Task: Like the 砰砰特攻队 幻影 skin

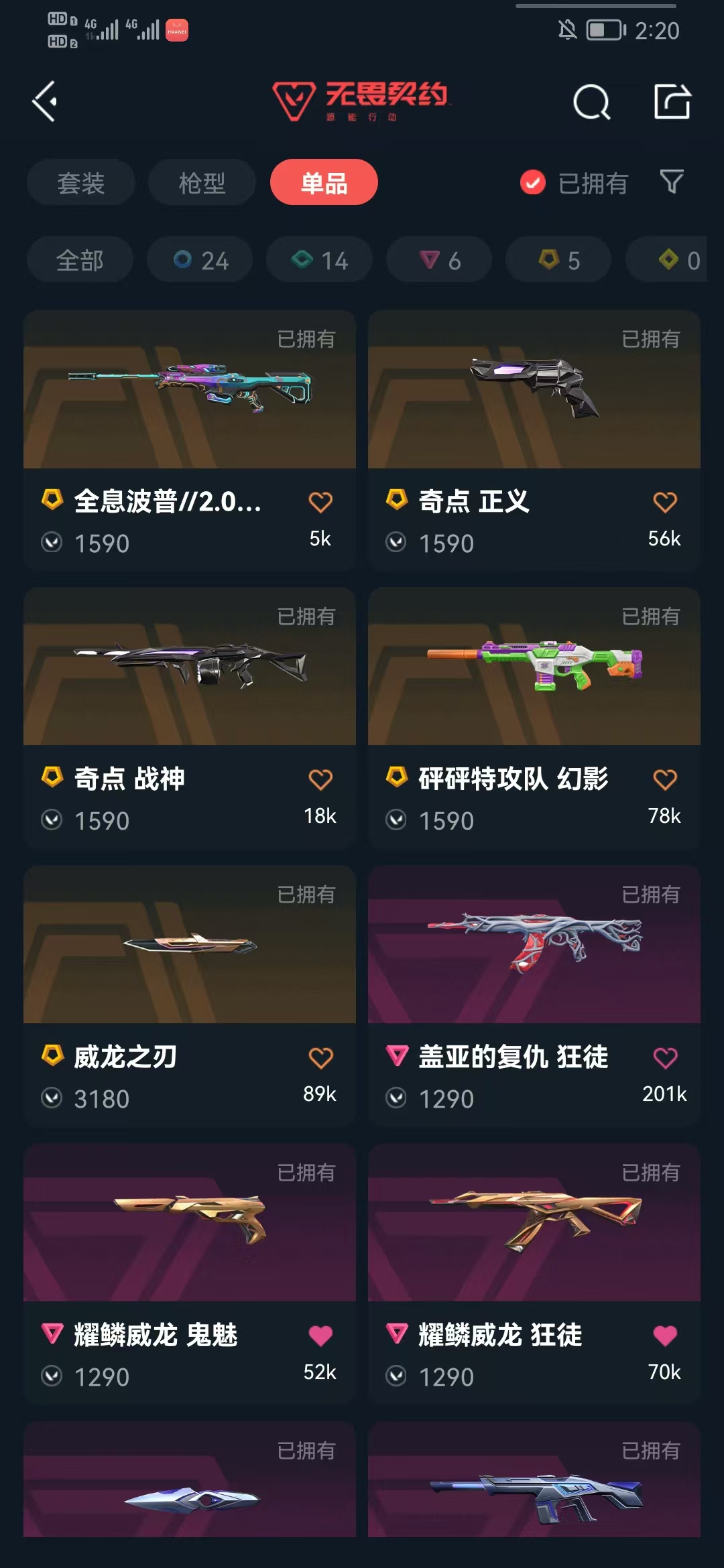Action: point(664,779)
